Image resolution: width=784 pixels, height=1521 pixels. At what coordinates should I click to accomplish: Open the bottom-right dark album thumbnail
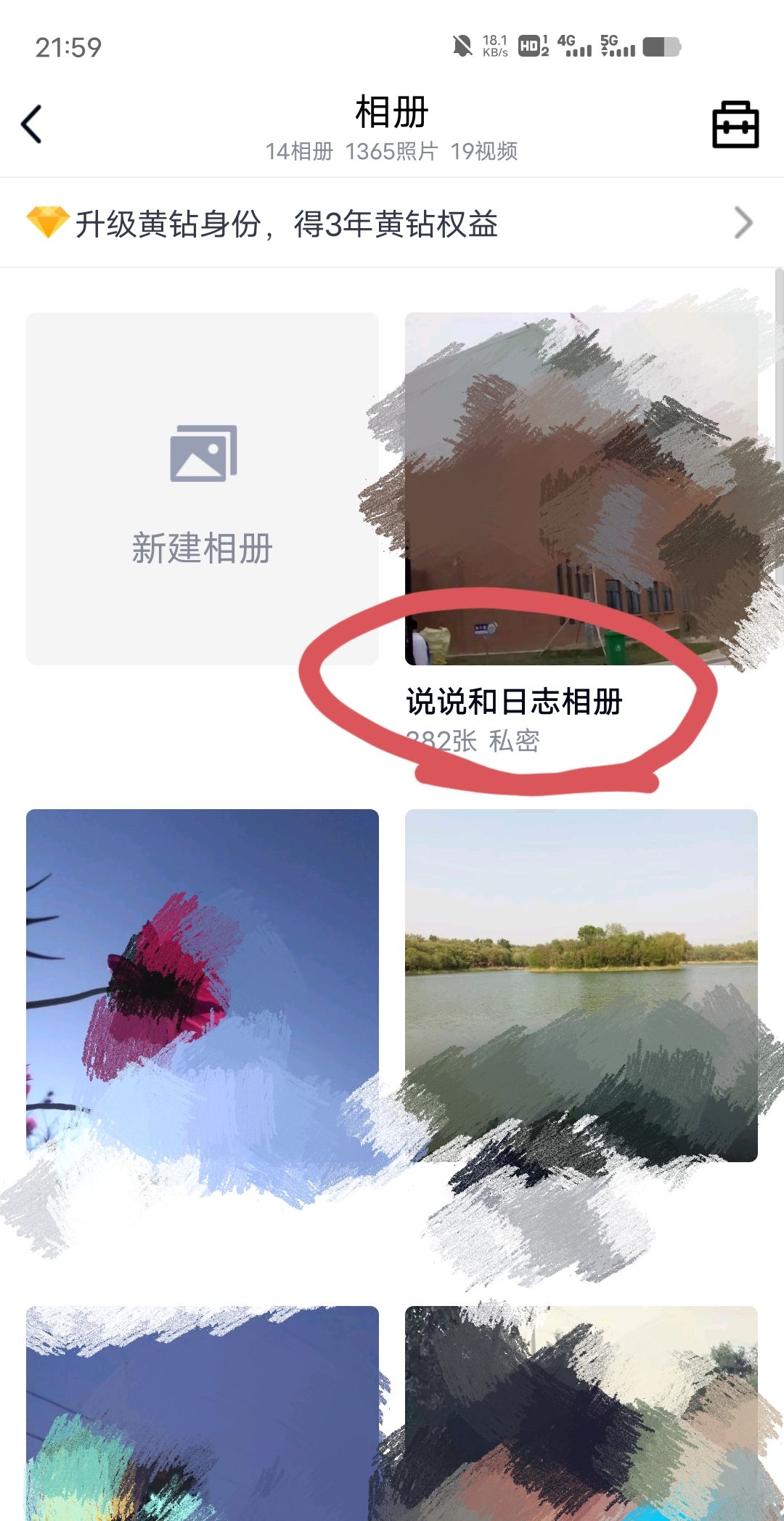pyautogui.click(x=581, y=1416)
